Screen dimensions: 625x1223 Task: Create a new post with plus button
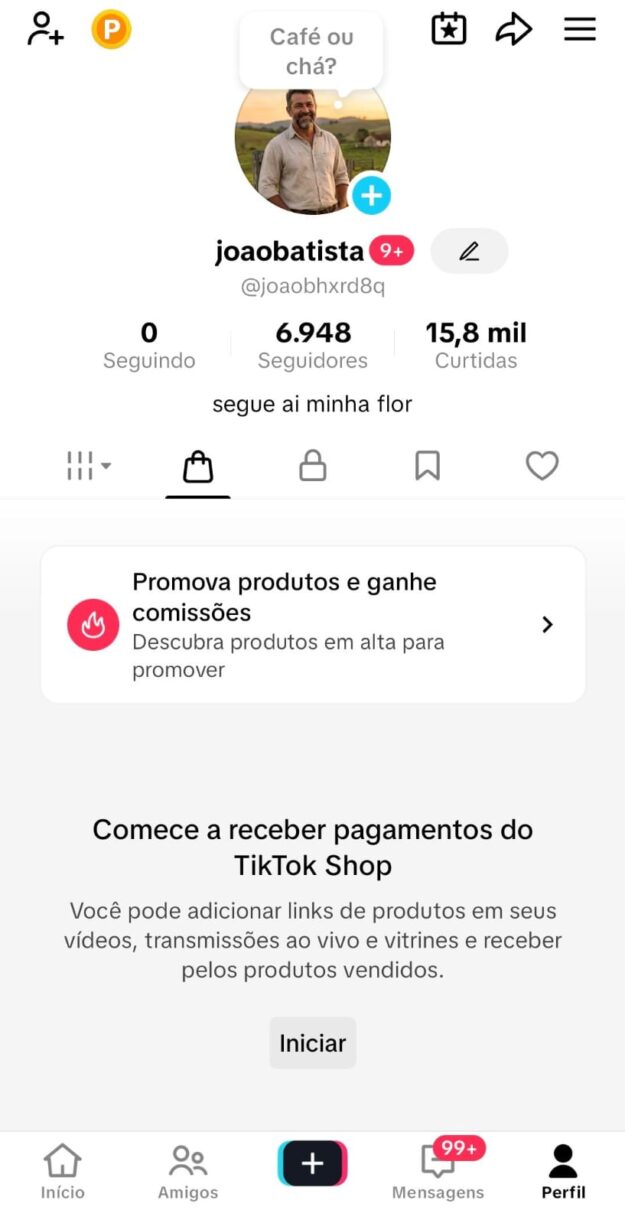[x=312, y=1163]
